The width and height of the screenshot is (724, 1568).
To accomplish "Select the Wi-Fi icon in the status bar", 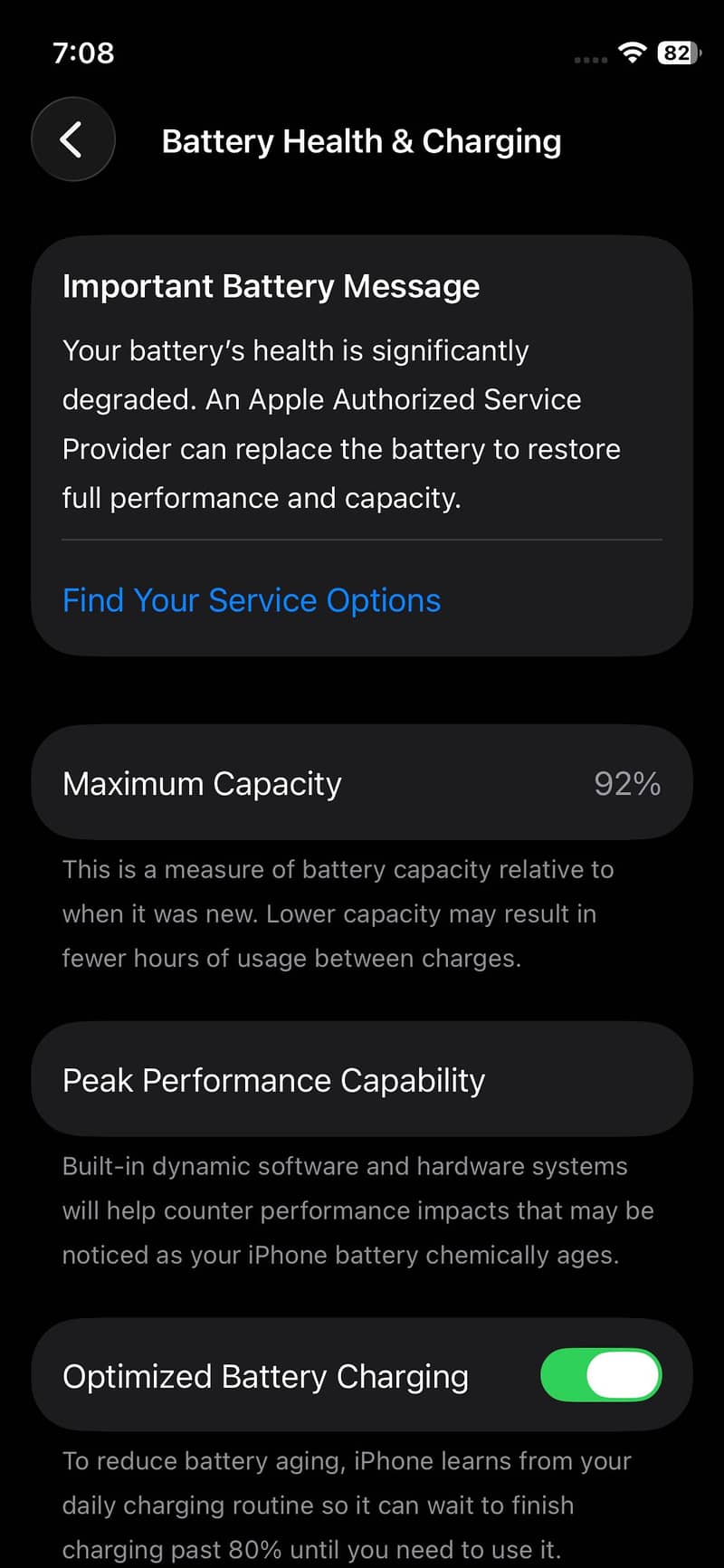I will coord(632,53).
